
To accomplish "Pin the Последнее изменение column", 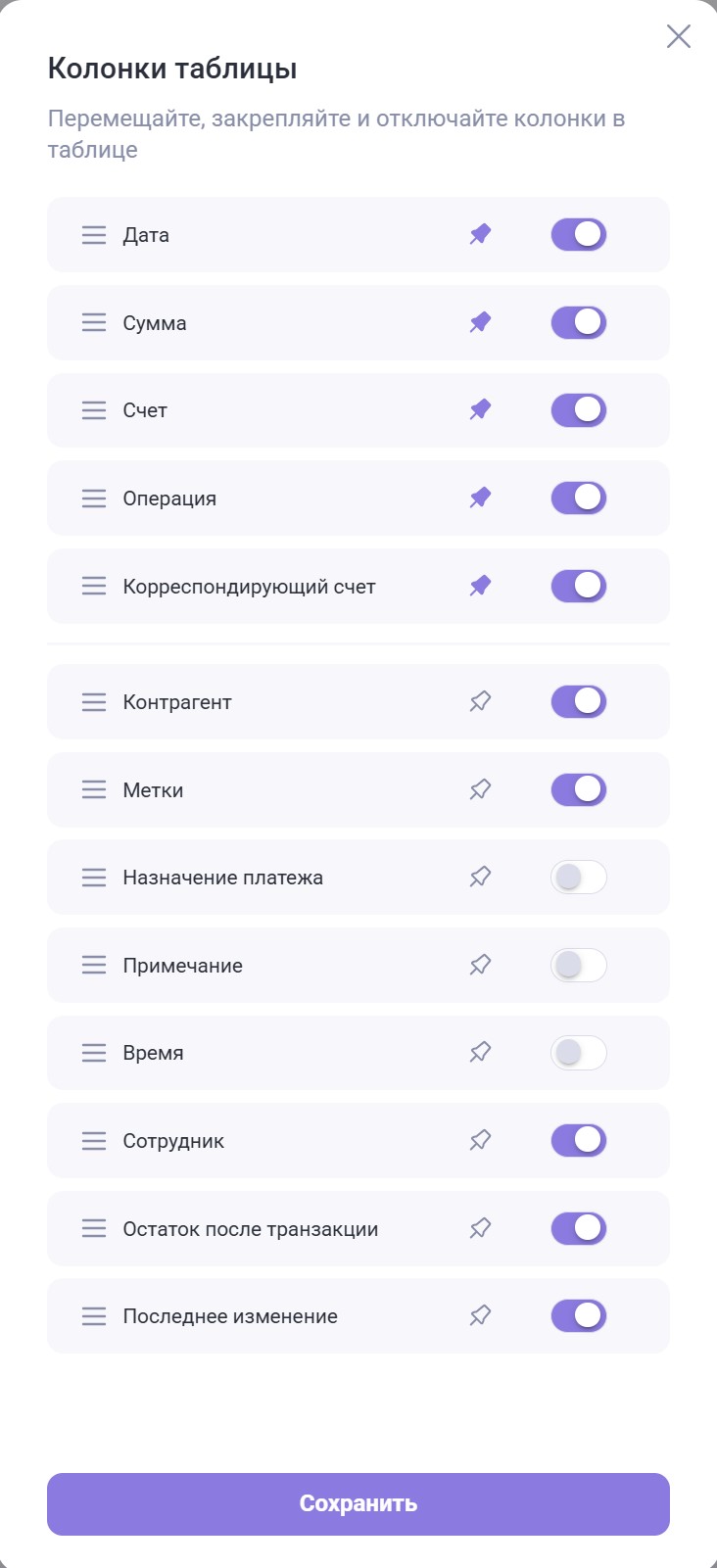I will click(480, 1316).
